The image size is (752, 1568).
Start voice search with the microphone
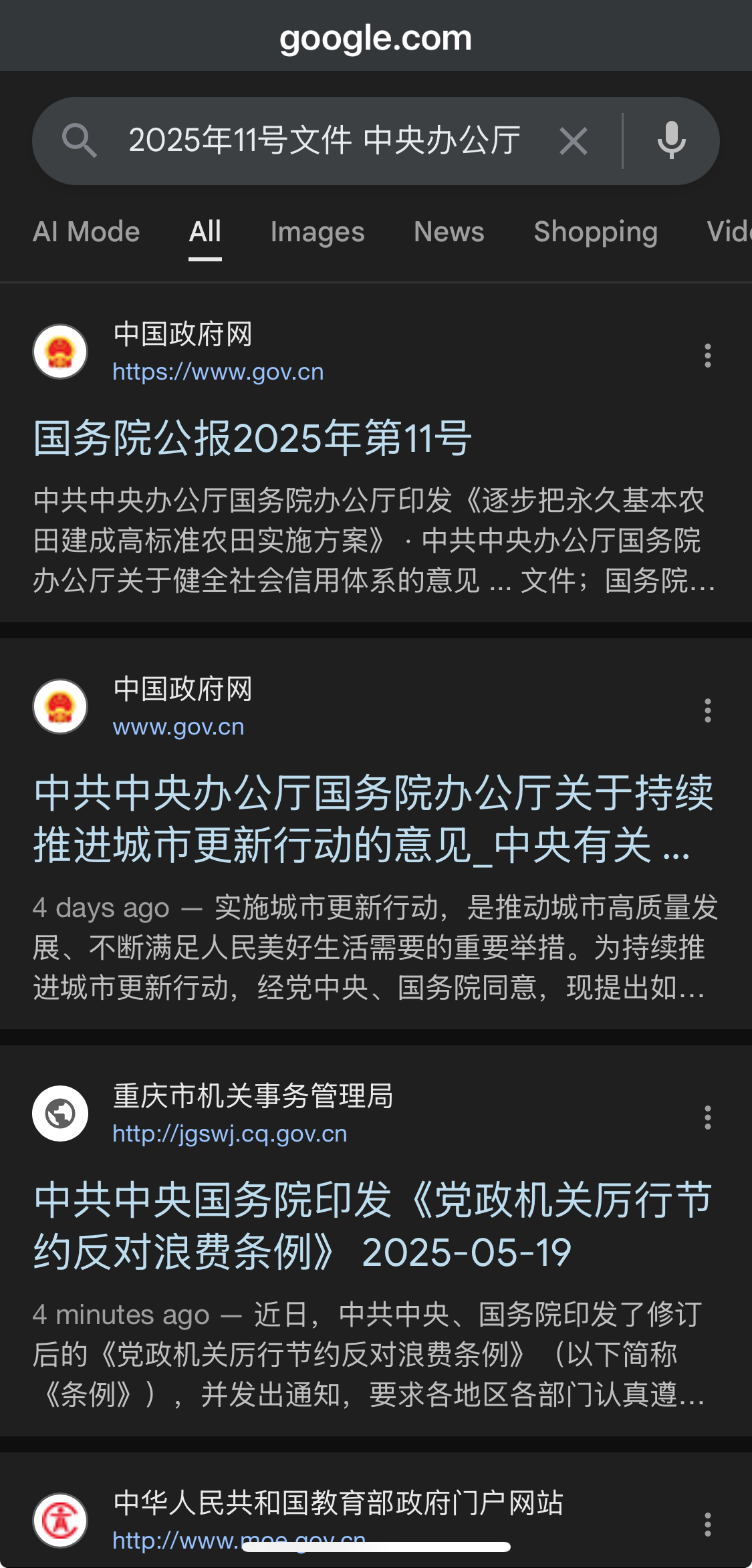671,141
